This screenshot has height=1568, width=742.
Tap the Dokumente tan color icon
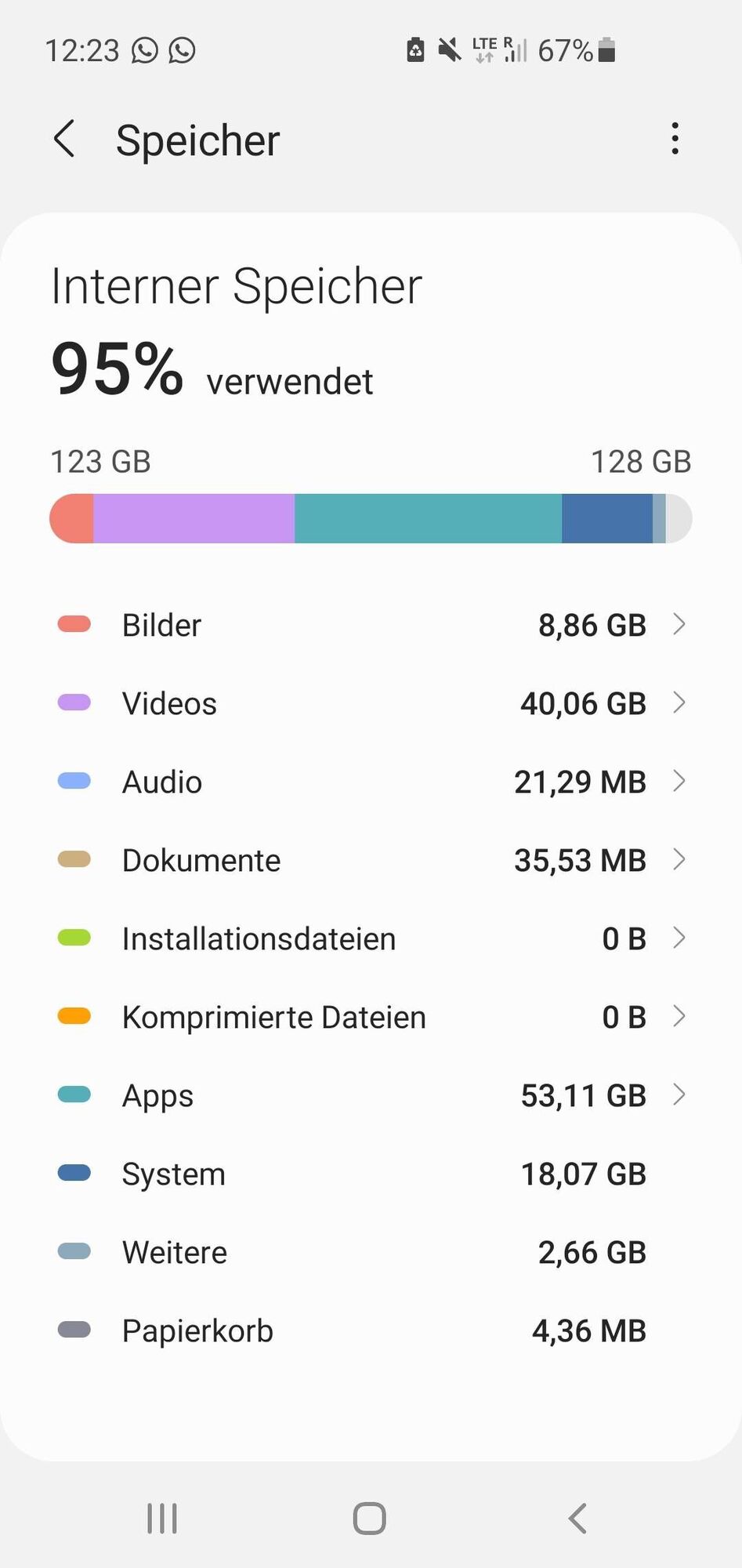[74, 859]
